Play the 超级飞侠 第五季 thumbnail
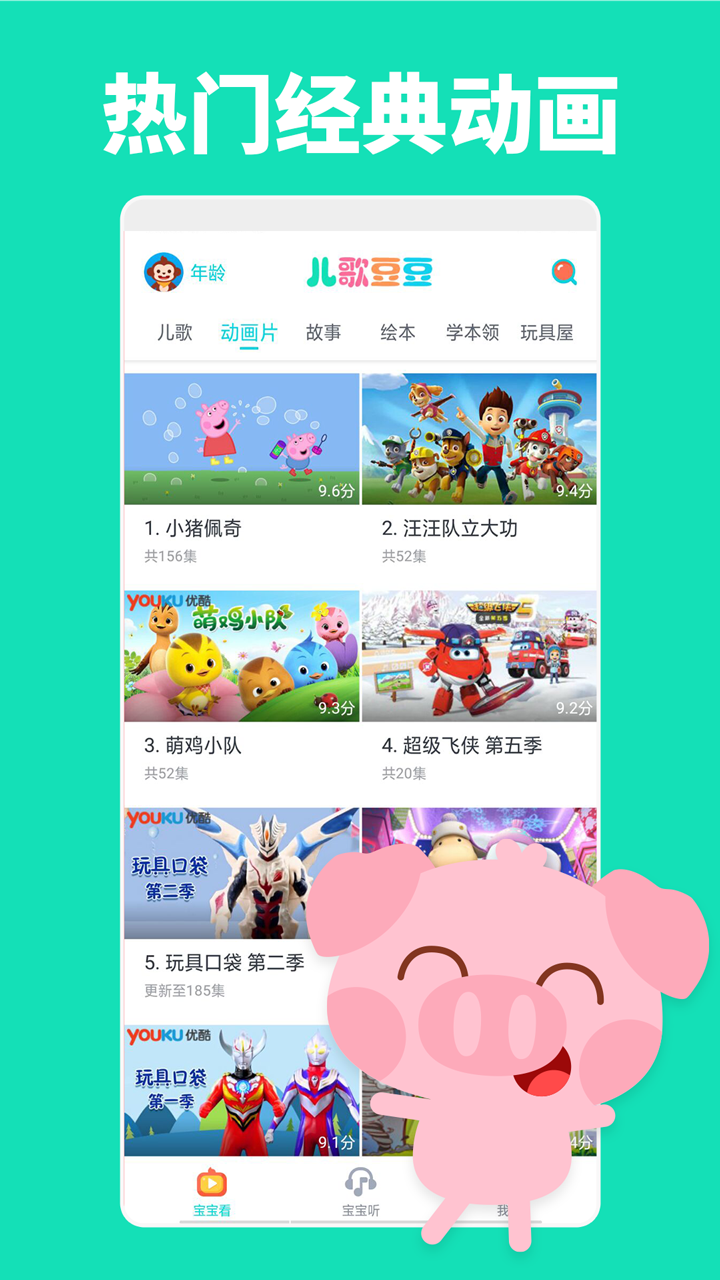Screen dimensions: 720x1280 click(x=477, y=655)
